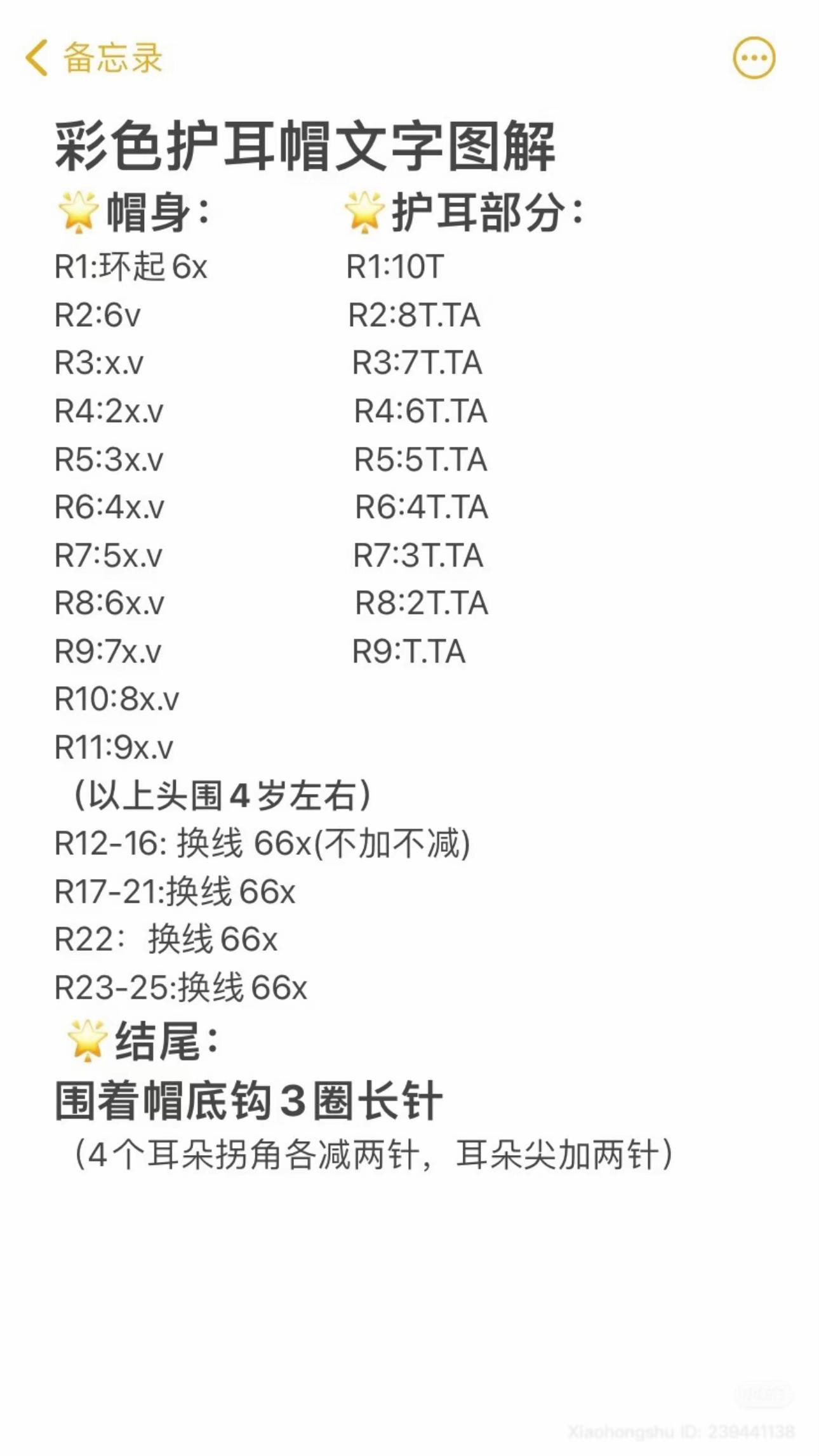
Task: Open the more options menu
Action: click(754, 58)
